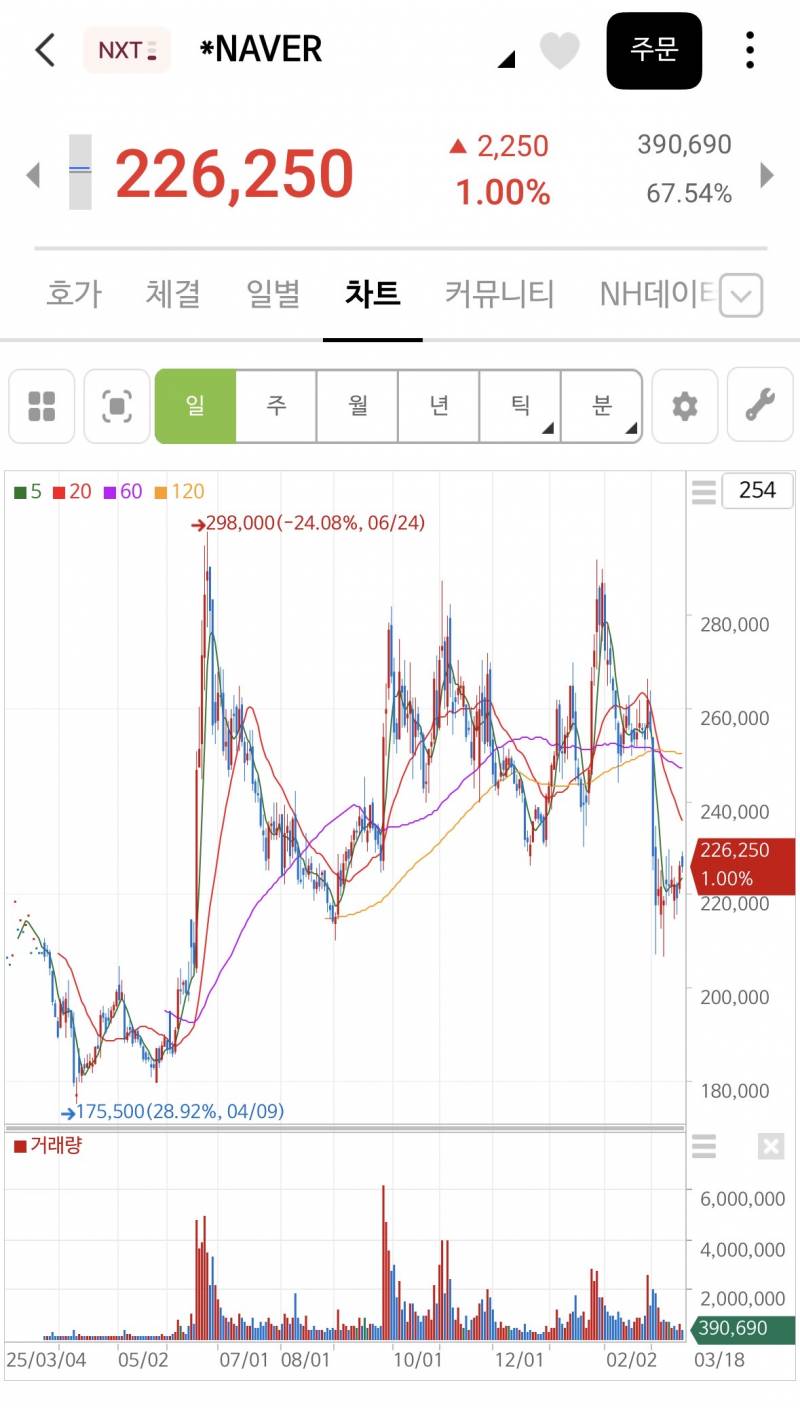Go to next stock with right arrow
The width and height of the screenshot is (800, 1408).
[x=767, y=175]
